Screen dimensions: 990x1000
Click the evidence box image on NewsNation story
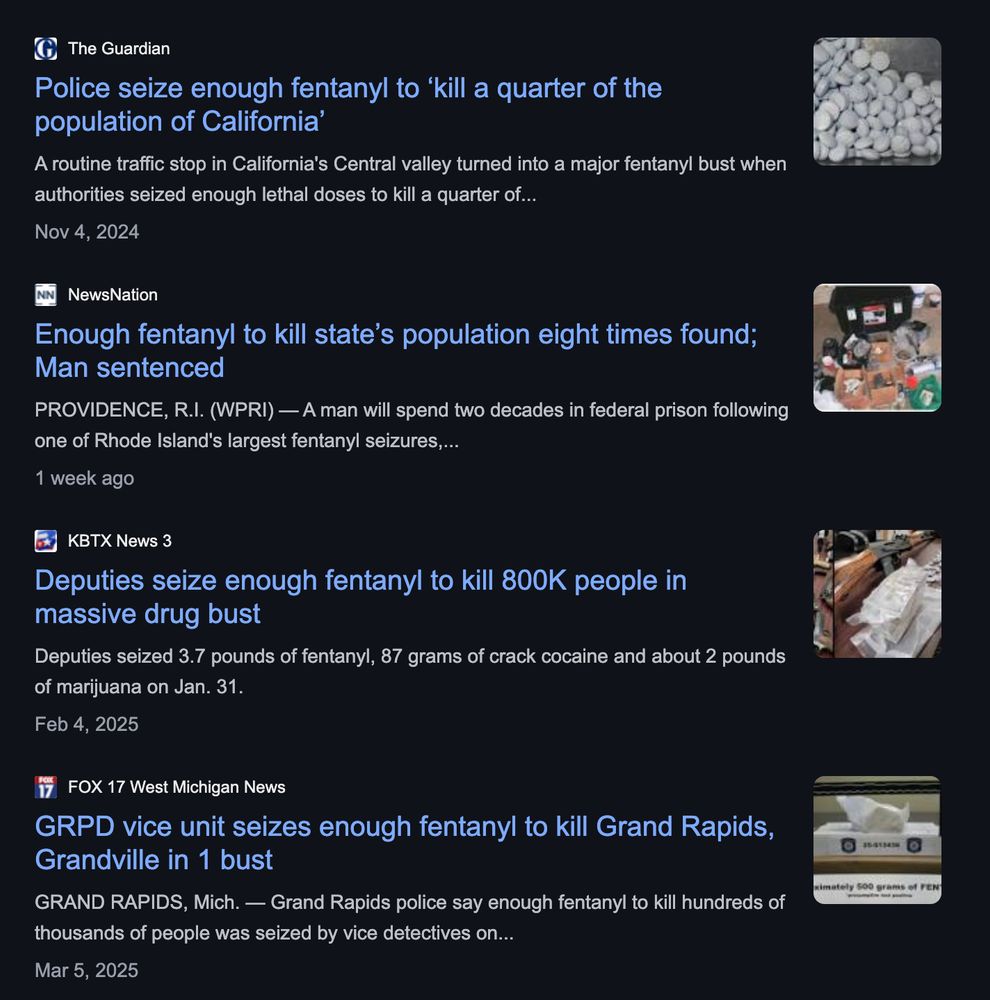[876, 347]
